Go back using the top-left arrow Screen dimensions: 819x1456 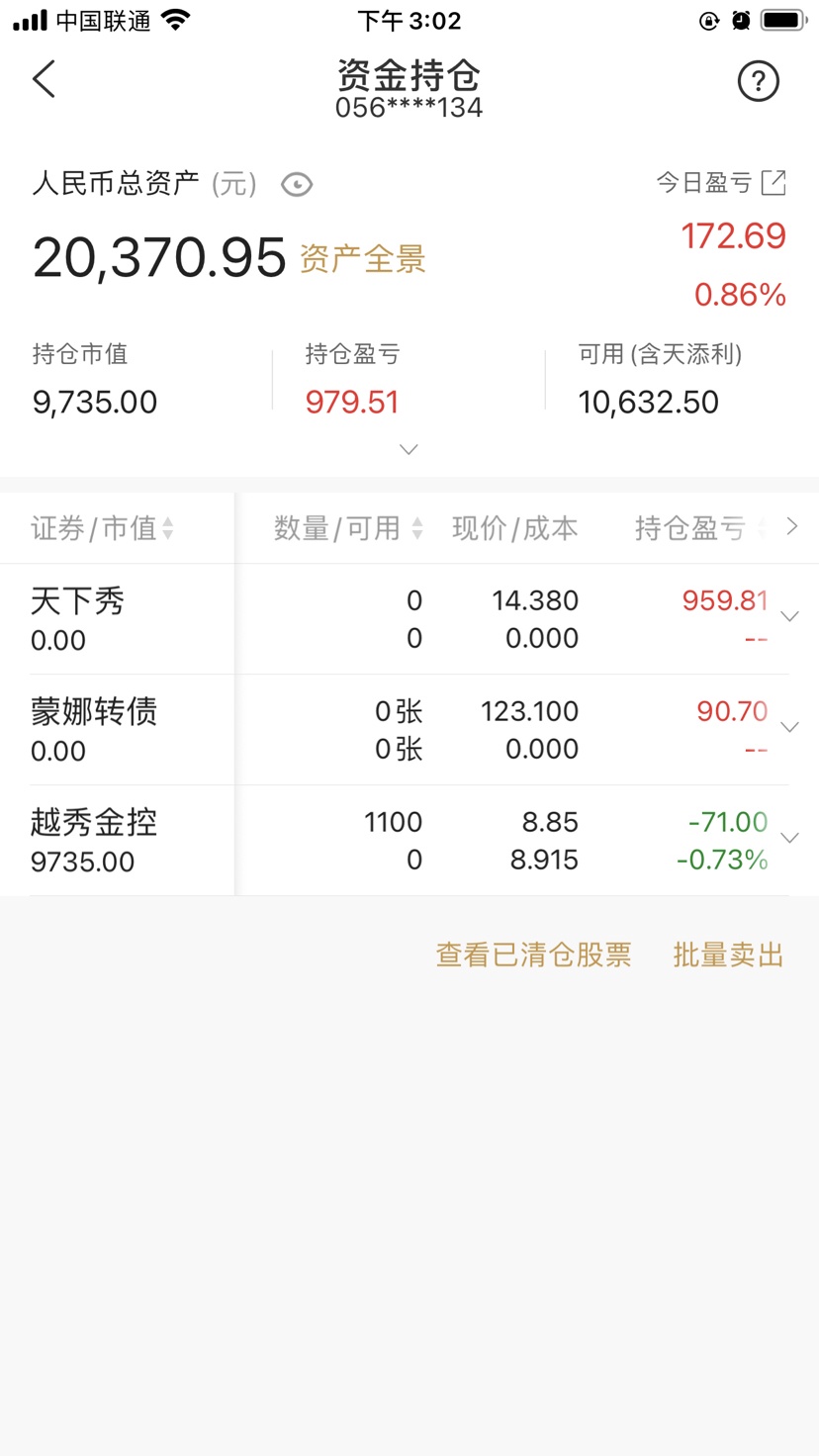click(45, 79)
